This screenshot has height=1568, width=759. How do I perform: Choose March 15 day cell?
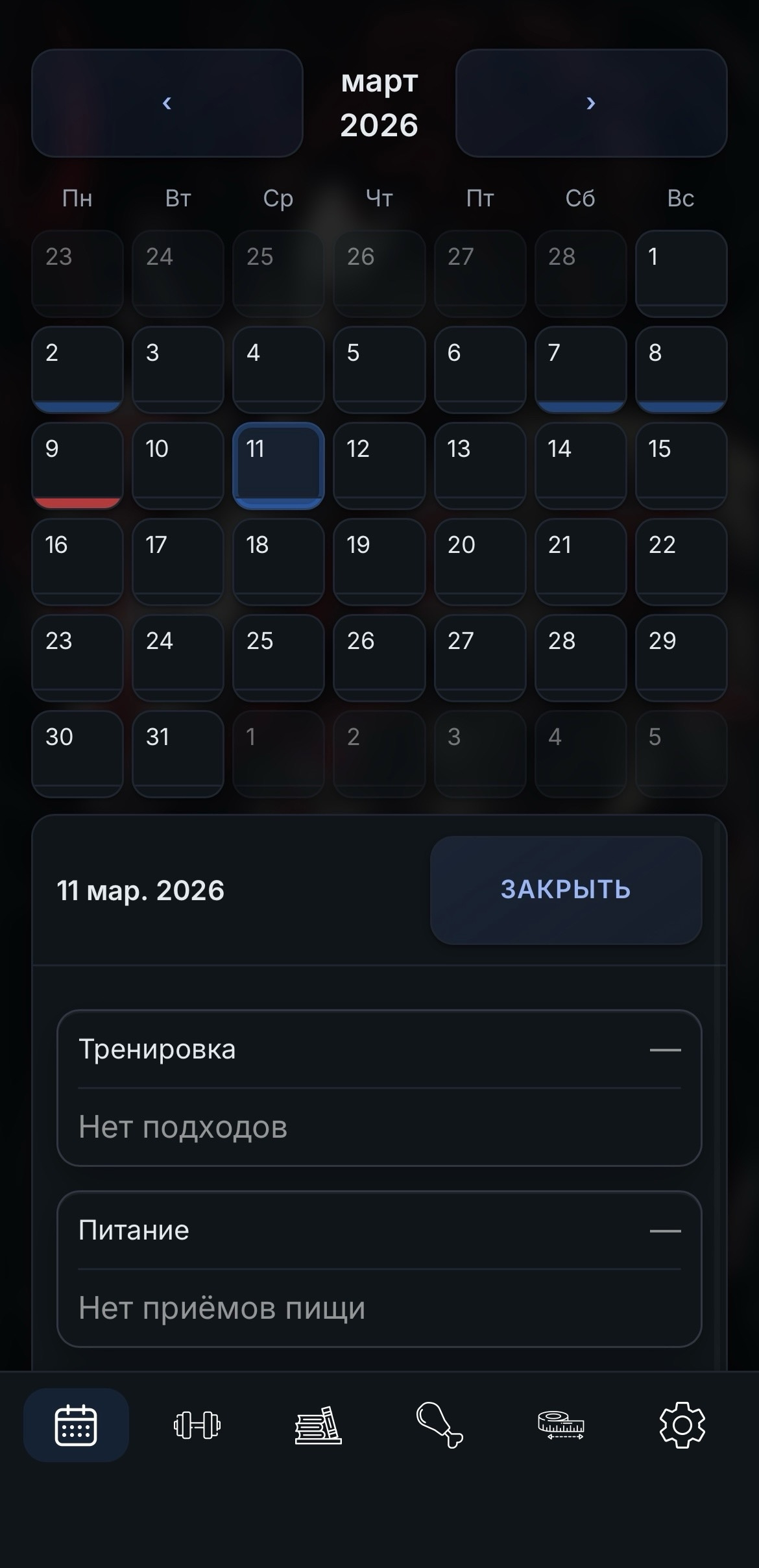point(681,465)
